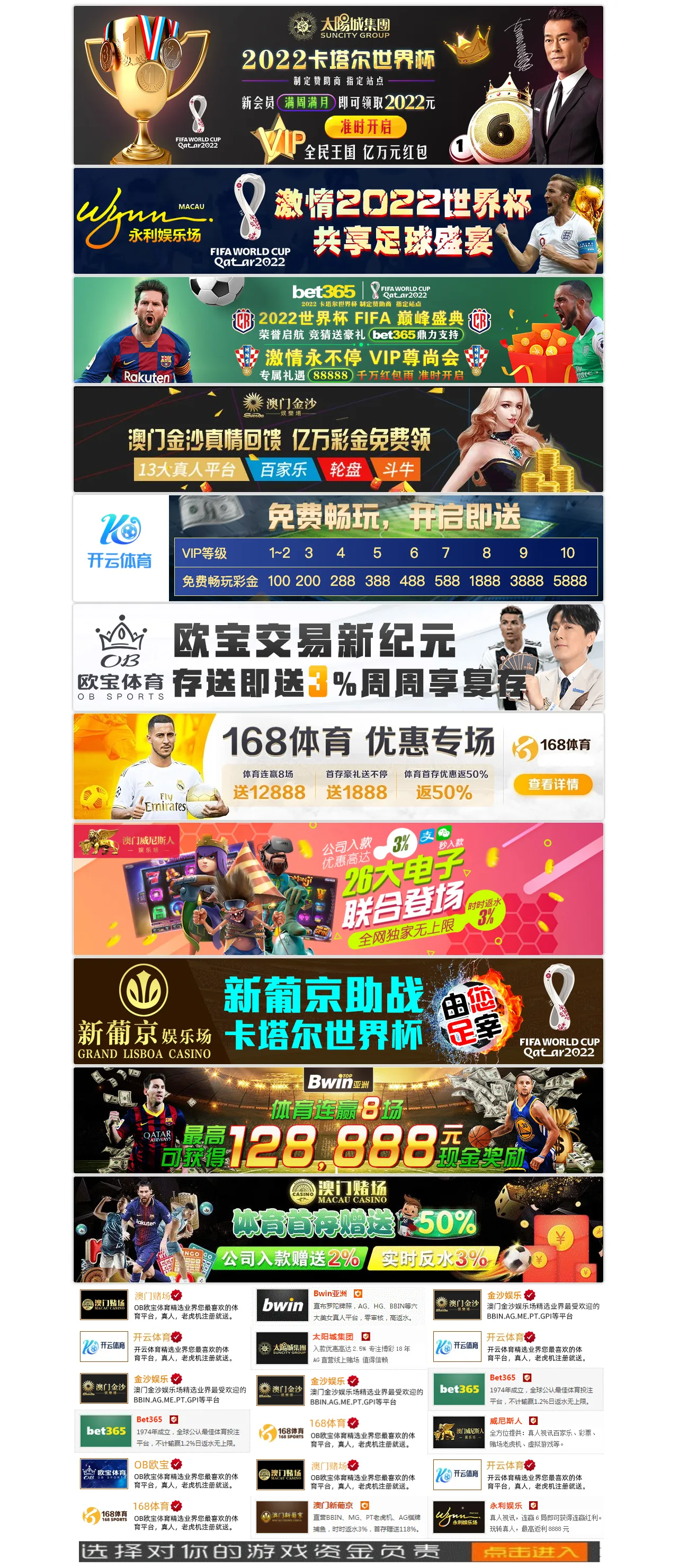The height and width of the screenshot is (1568, 678).
Task: Open the 新葡京助战卡塔尔世界杯 banner
Action: click(x=338, y=1011)
